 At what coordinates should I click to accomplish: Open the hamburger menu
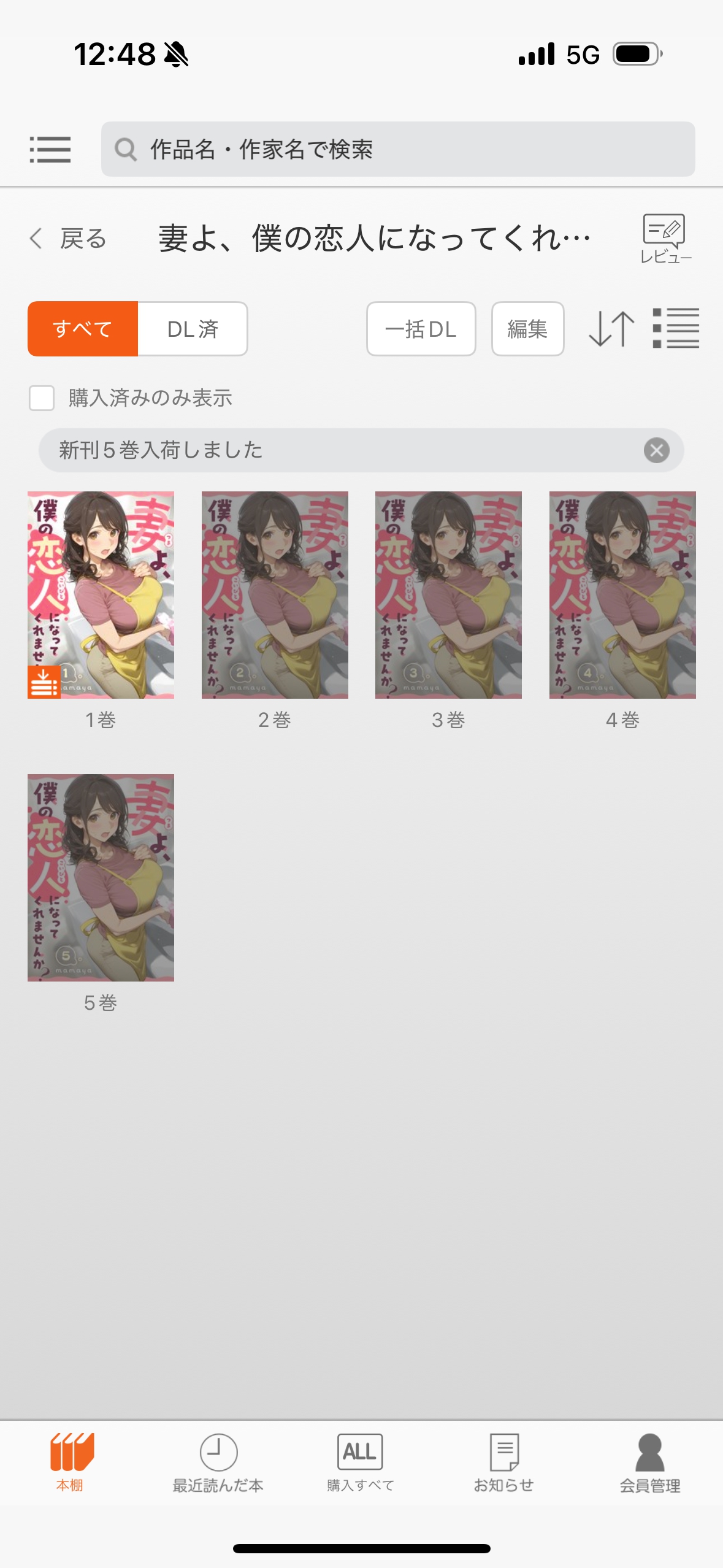(50, 149)
